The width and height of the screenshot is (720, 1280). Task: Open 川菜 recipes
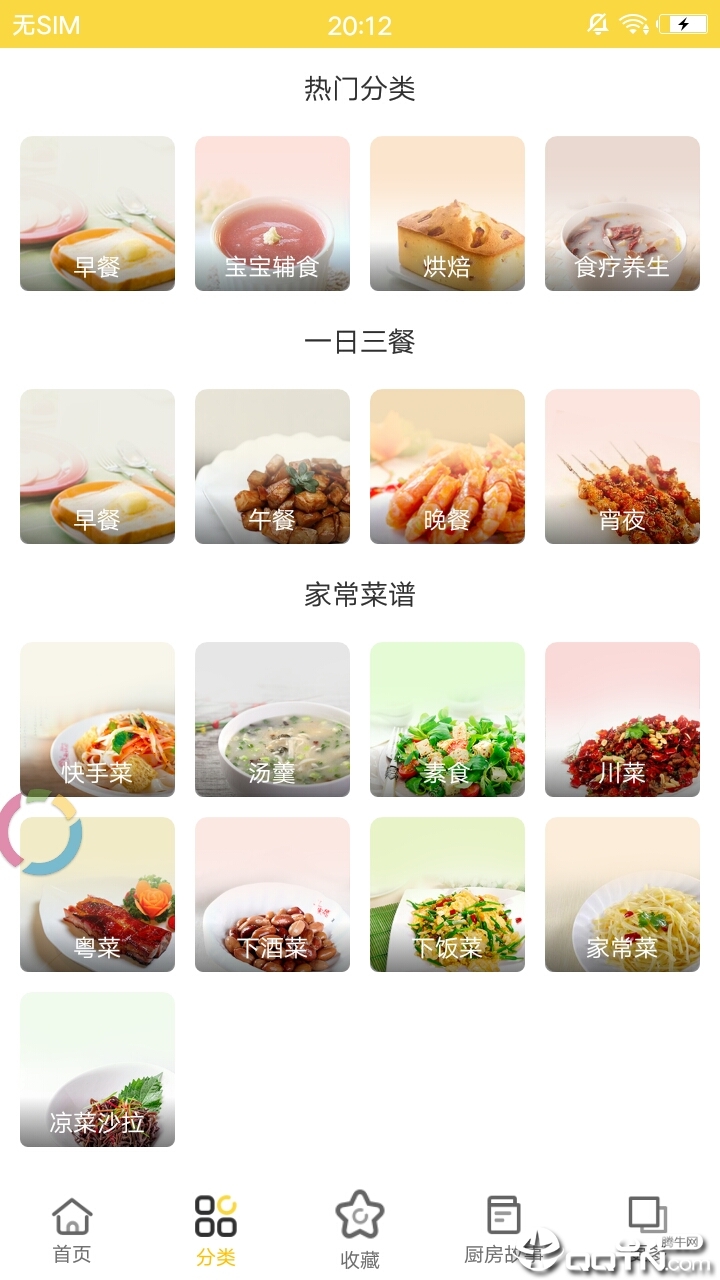tap(622, 720)
